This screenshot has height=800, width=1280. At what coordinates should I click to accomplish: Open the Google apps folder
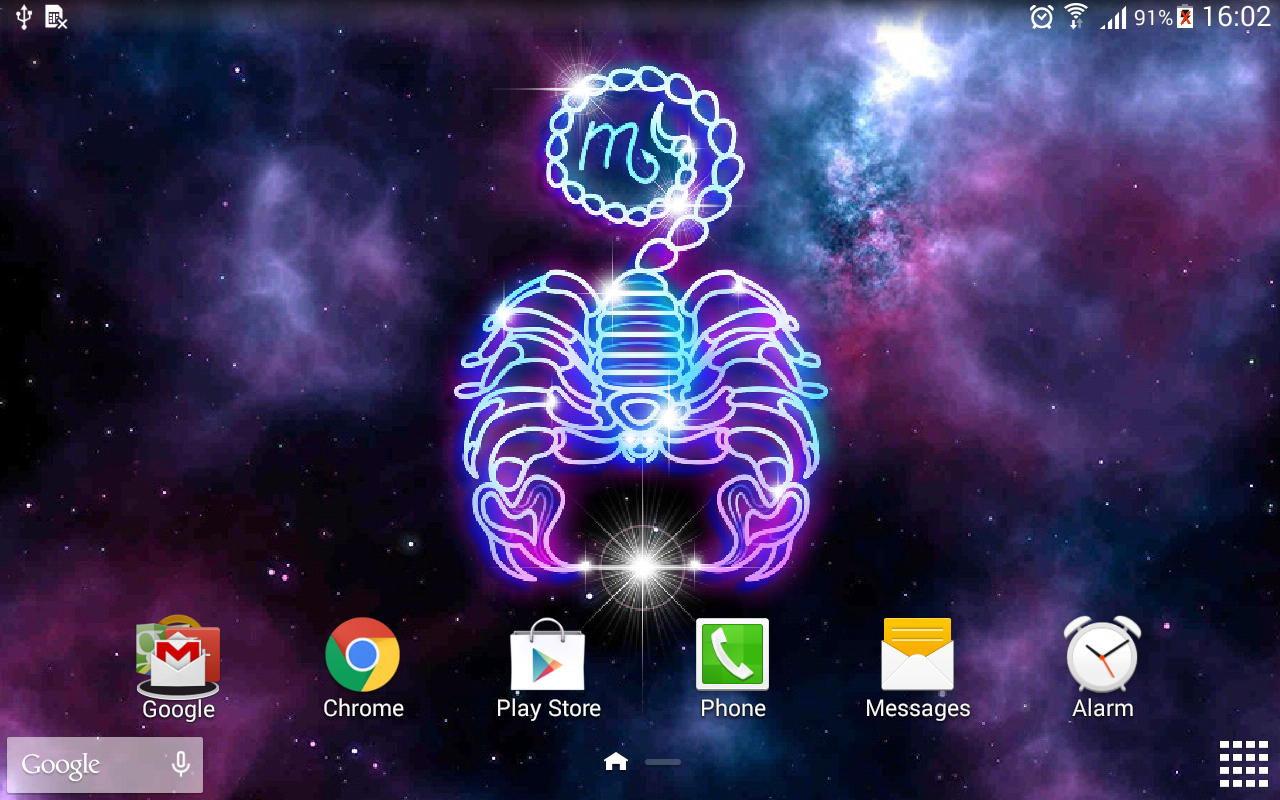[178, 658]
